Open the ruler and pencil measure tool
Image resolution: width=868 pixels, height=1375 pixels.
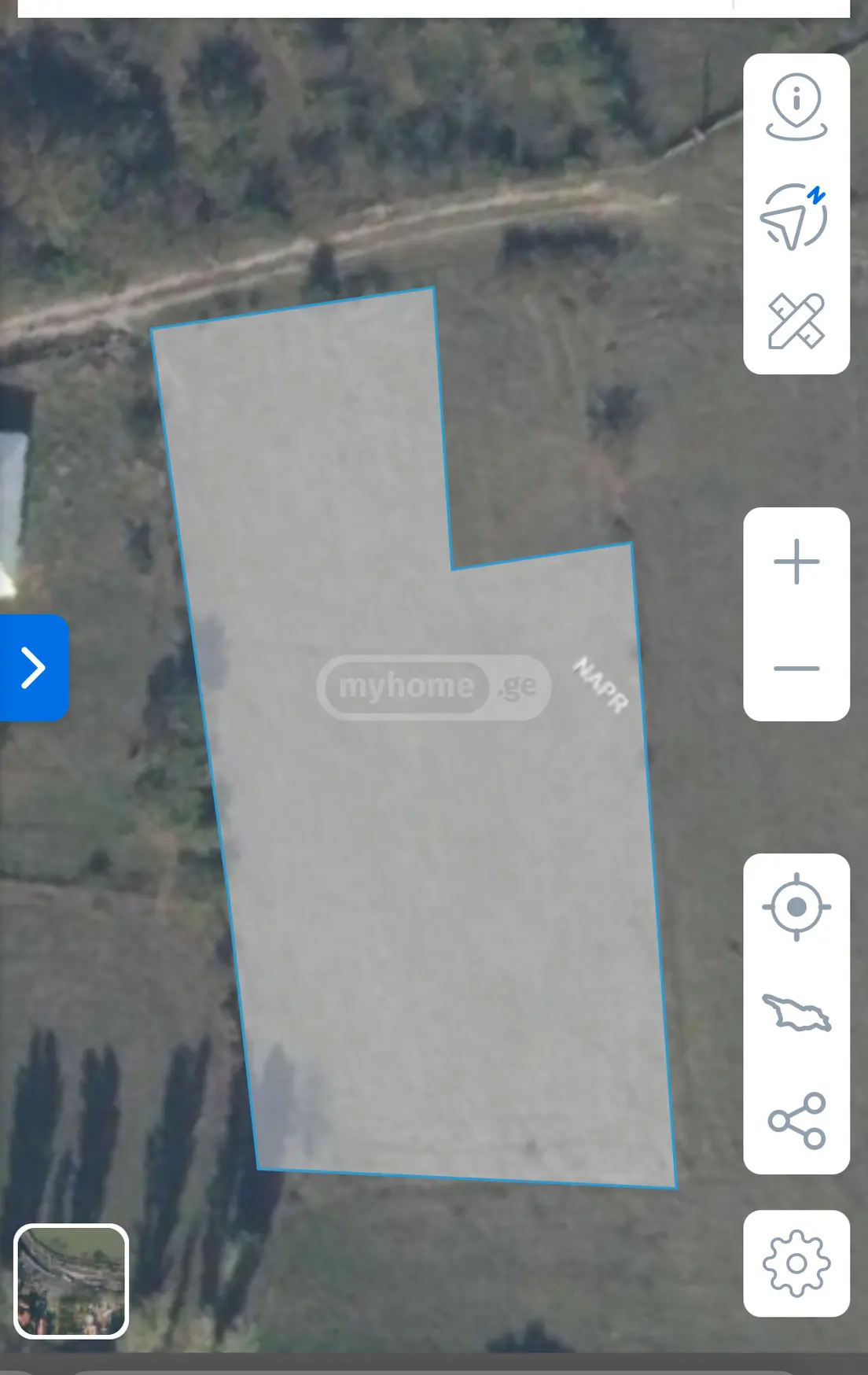pyautogui.click(x=796, y=321)
